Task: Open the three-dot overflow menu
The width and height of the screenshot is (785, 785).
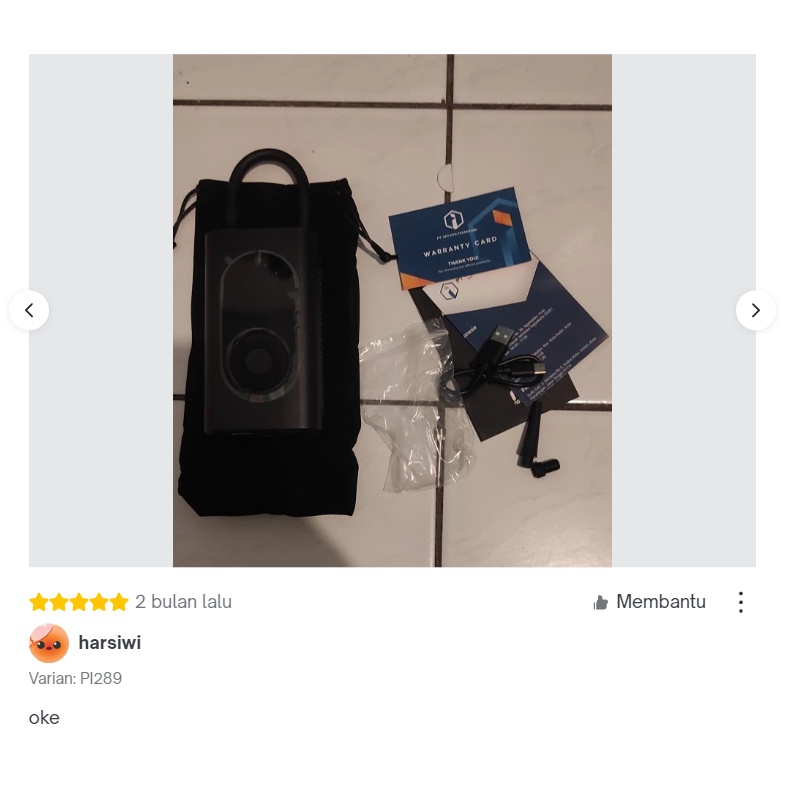Action: coord(740,602)
